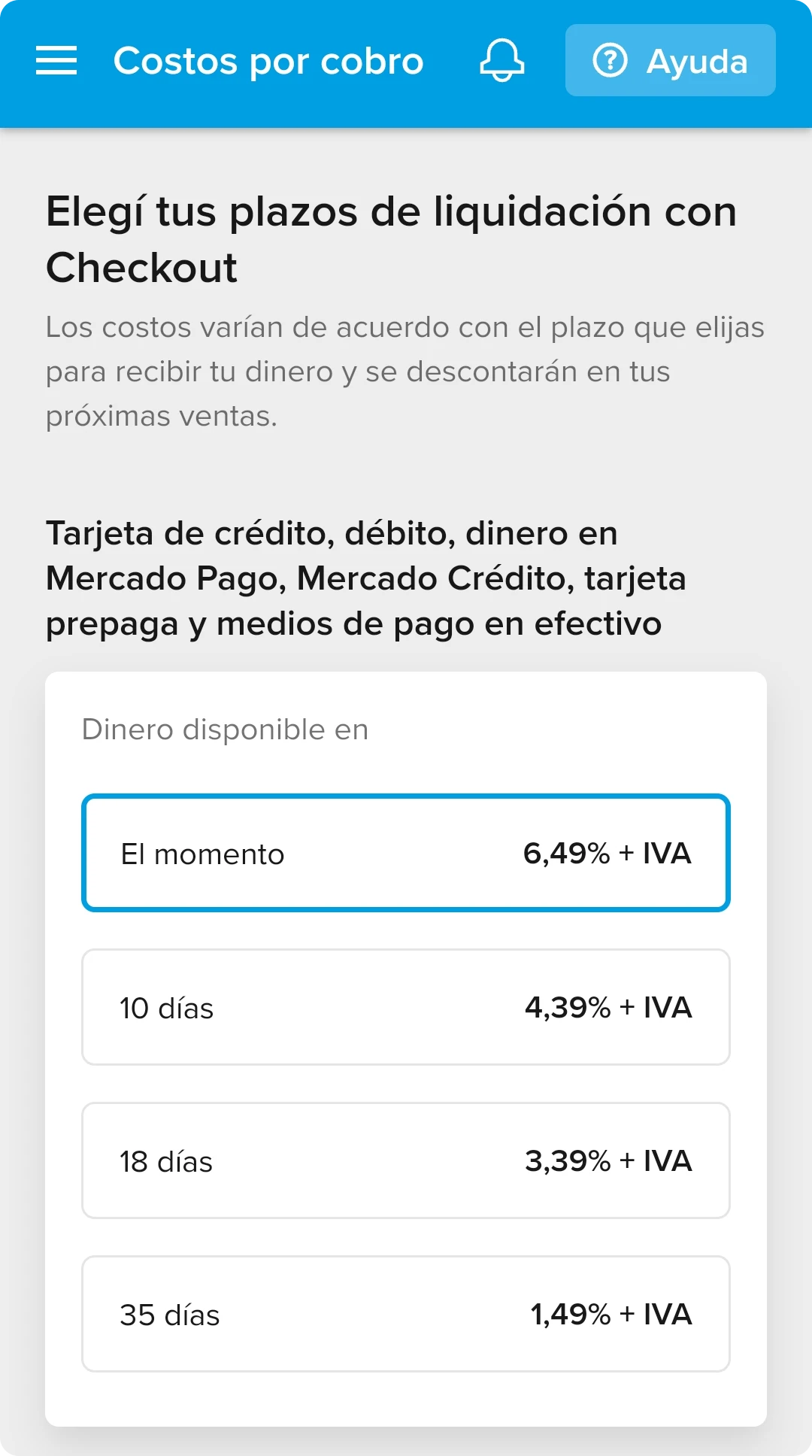The image size is (812, 1456).
Task: Select the 10 días settlement option
Action: coord(406,1008)
